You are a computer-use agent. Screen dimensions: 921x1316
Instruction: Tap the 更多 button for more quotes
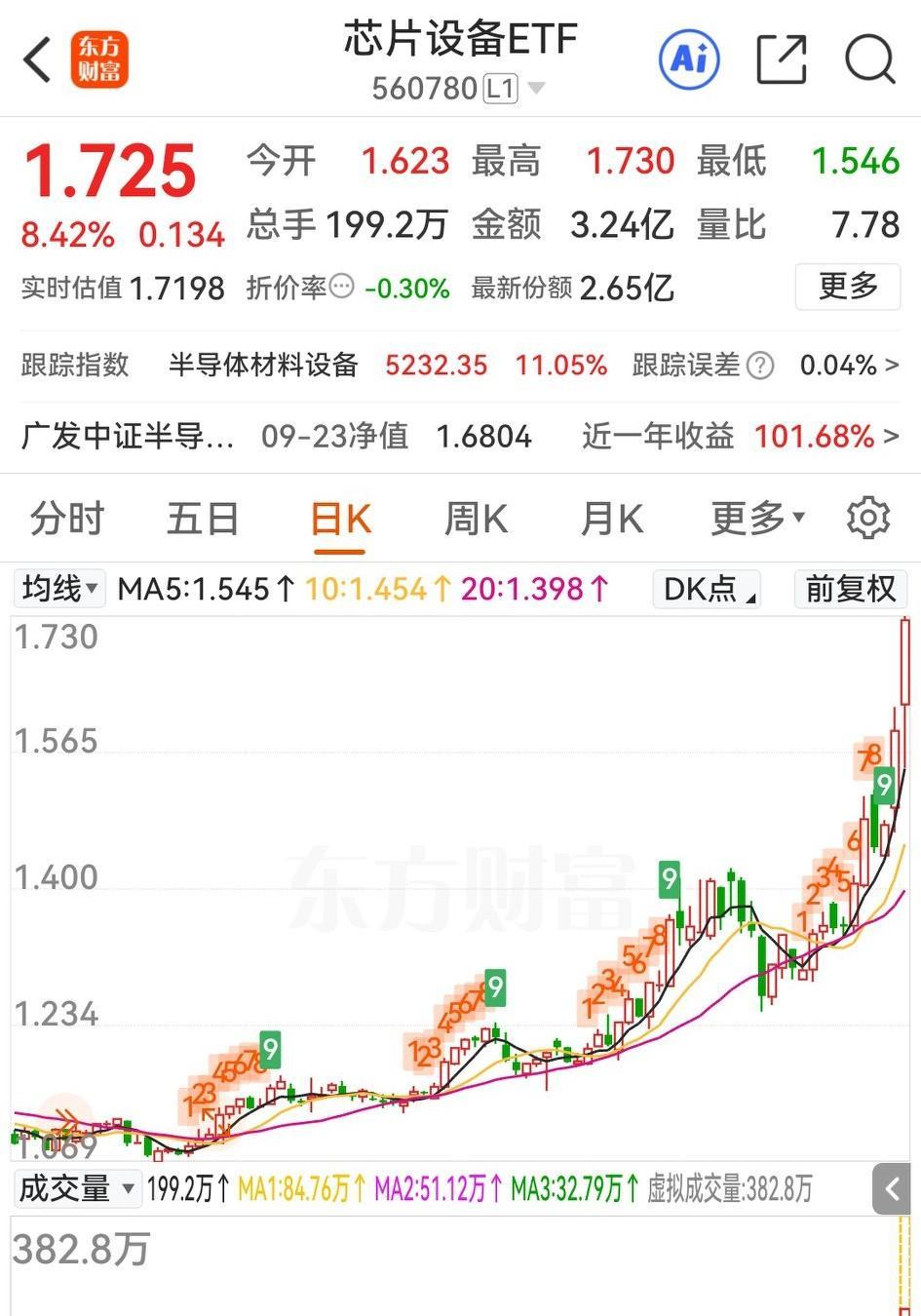(848, 286)
